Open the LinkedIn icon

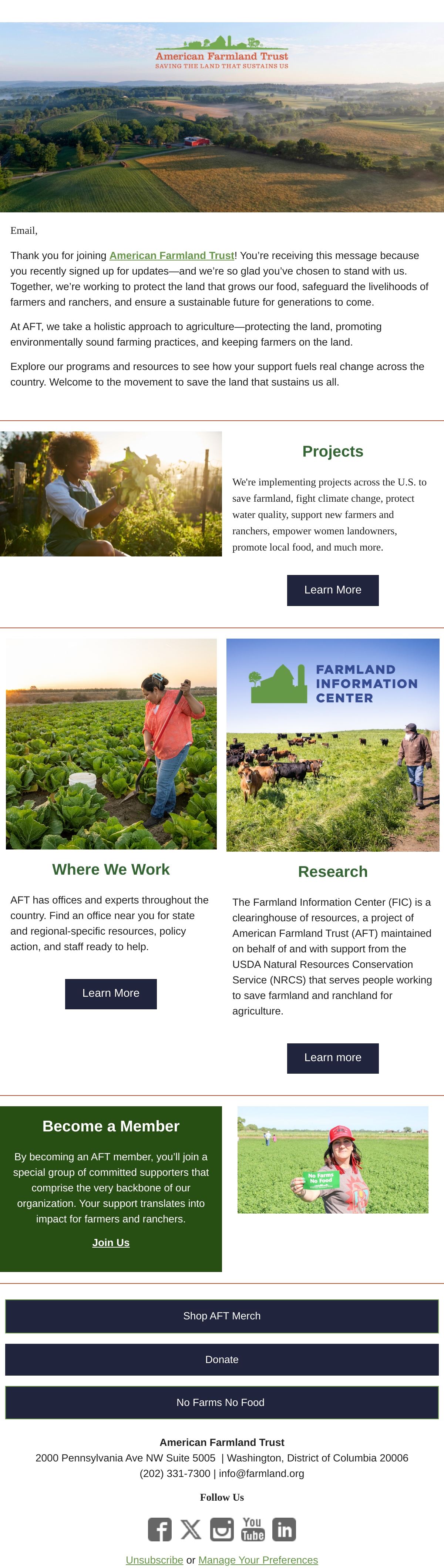(284, 1529)
